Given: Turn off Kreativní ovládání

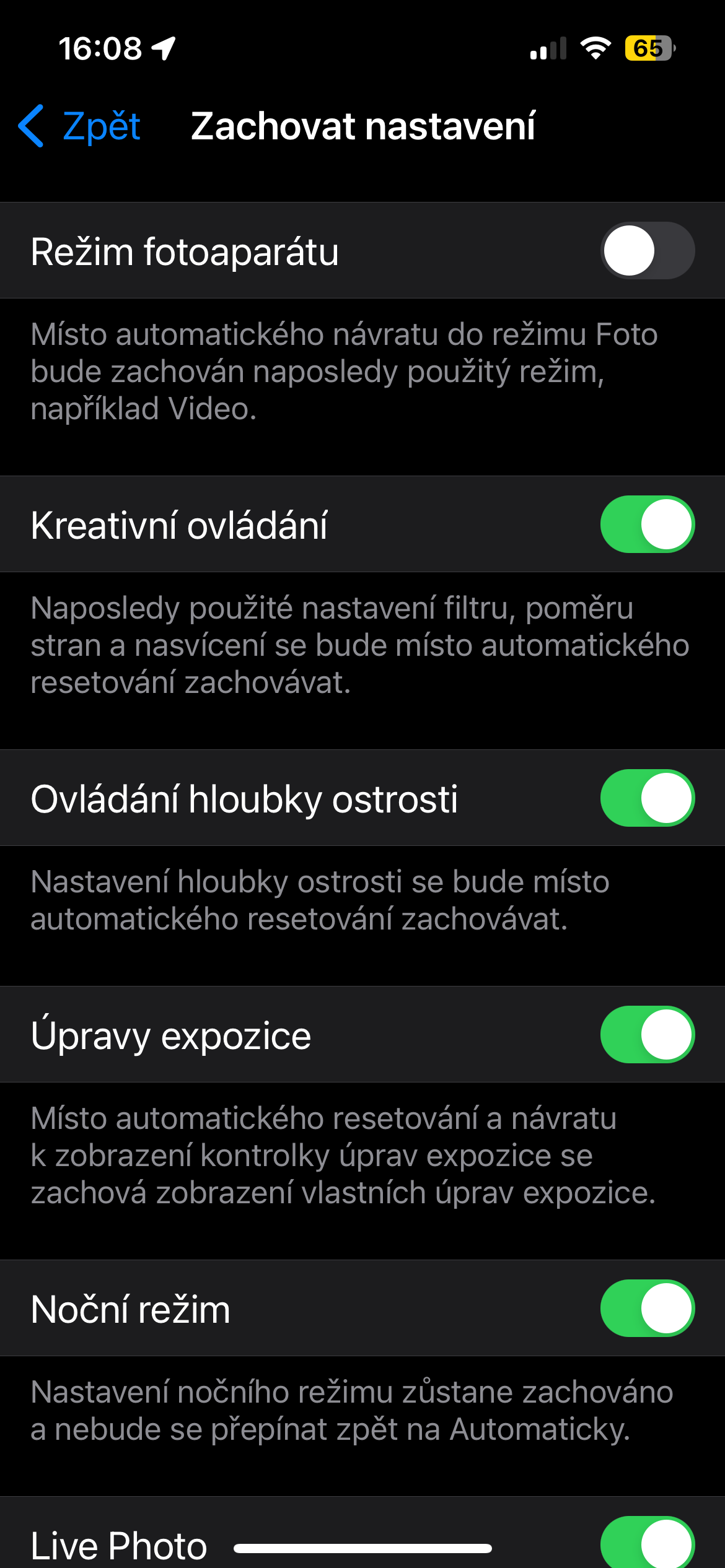Looking at the screenshot, I should tap(647, 525).
